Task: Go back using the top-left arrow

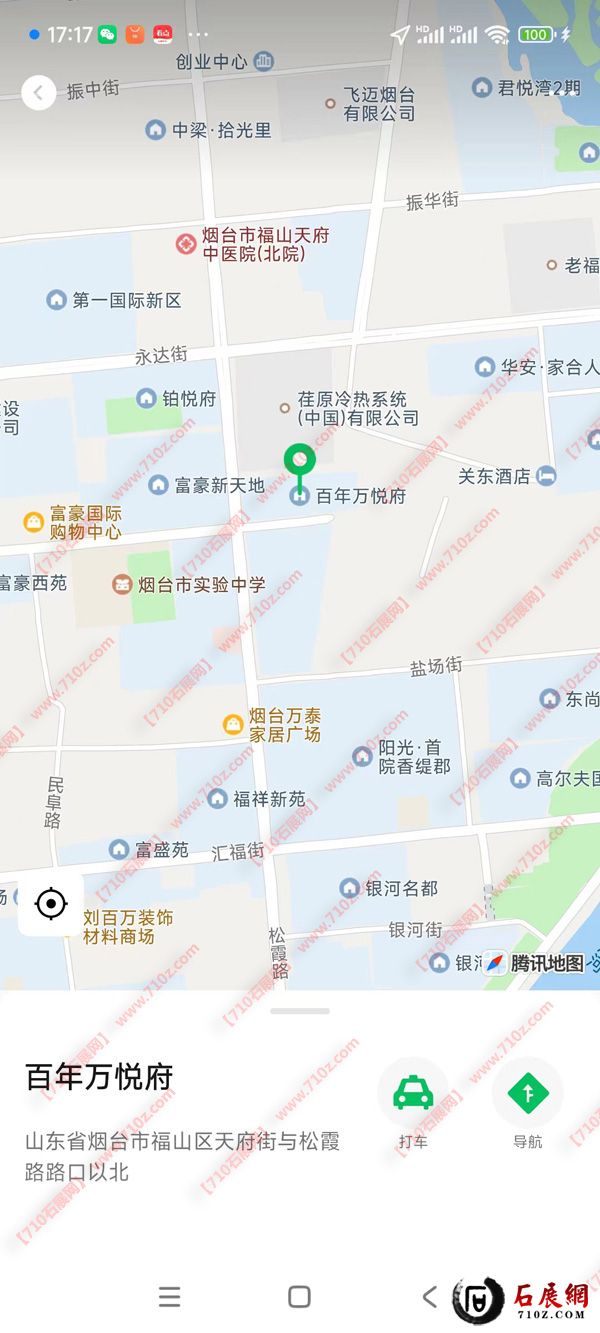Action: click(x=38, y=93)
